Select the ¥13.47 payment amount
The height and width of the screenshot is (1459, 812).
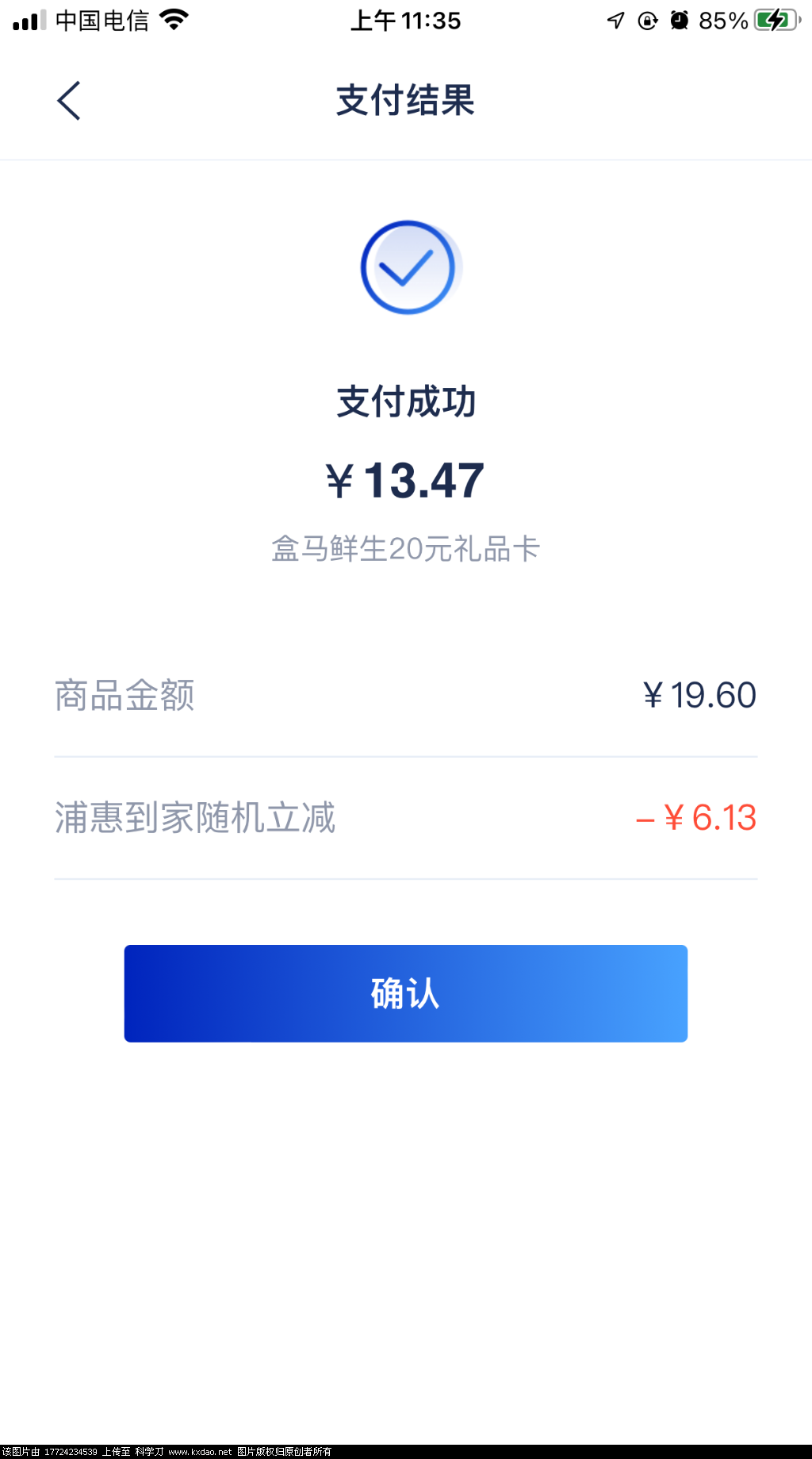tap(406, 477)
